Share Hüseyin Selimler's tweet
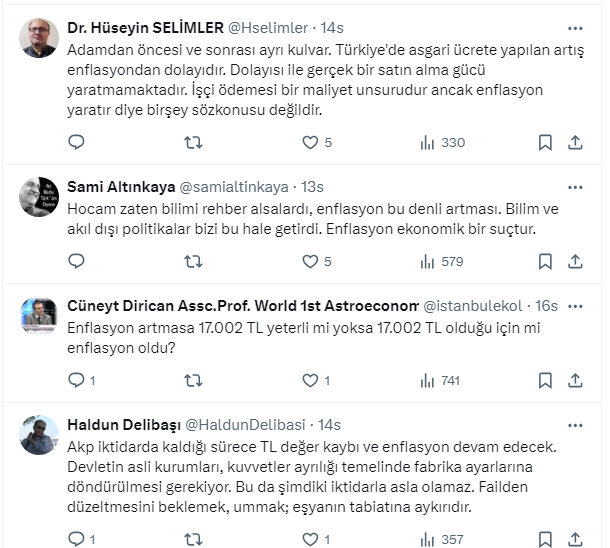Viewport: 610px width, 548px height. [x=575, y=143]
